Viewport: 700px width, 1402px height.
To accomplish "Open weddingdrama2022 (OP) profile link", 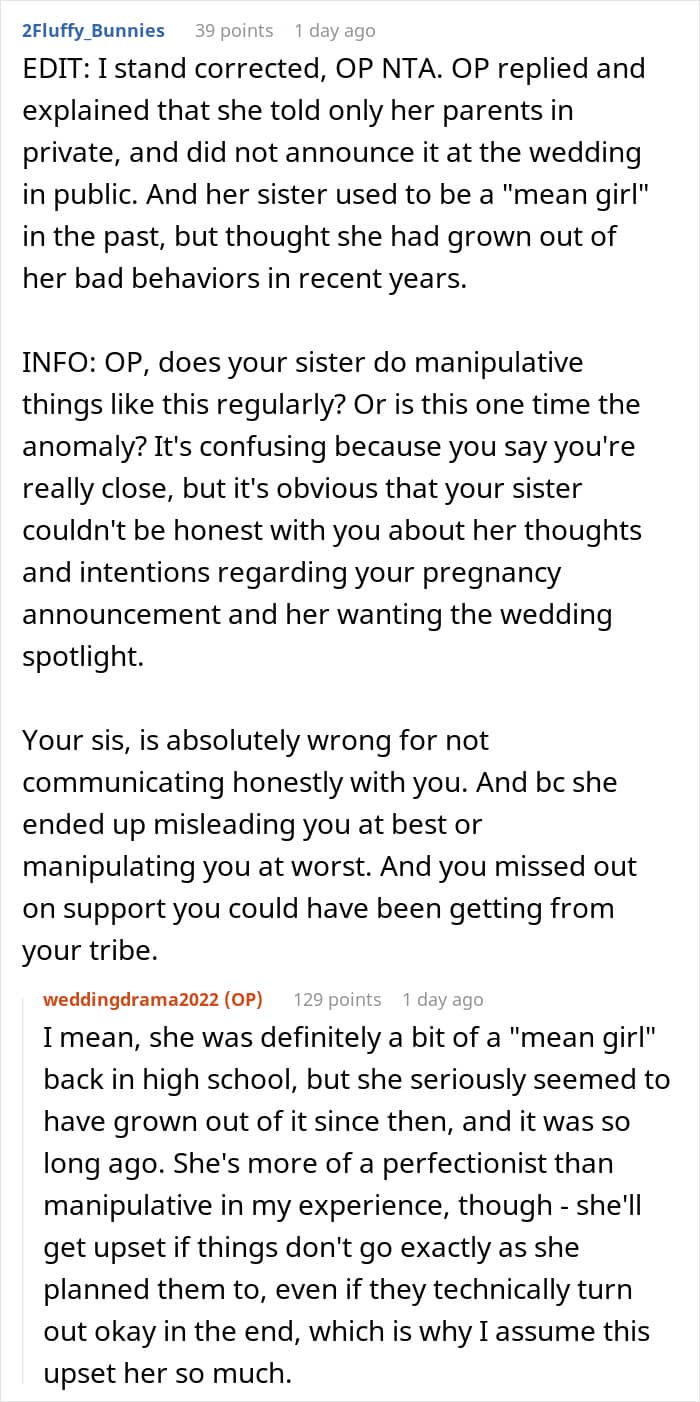I will tap(153, 999).
